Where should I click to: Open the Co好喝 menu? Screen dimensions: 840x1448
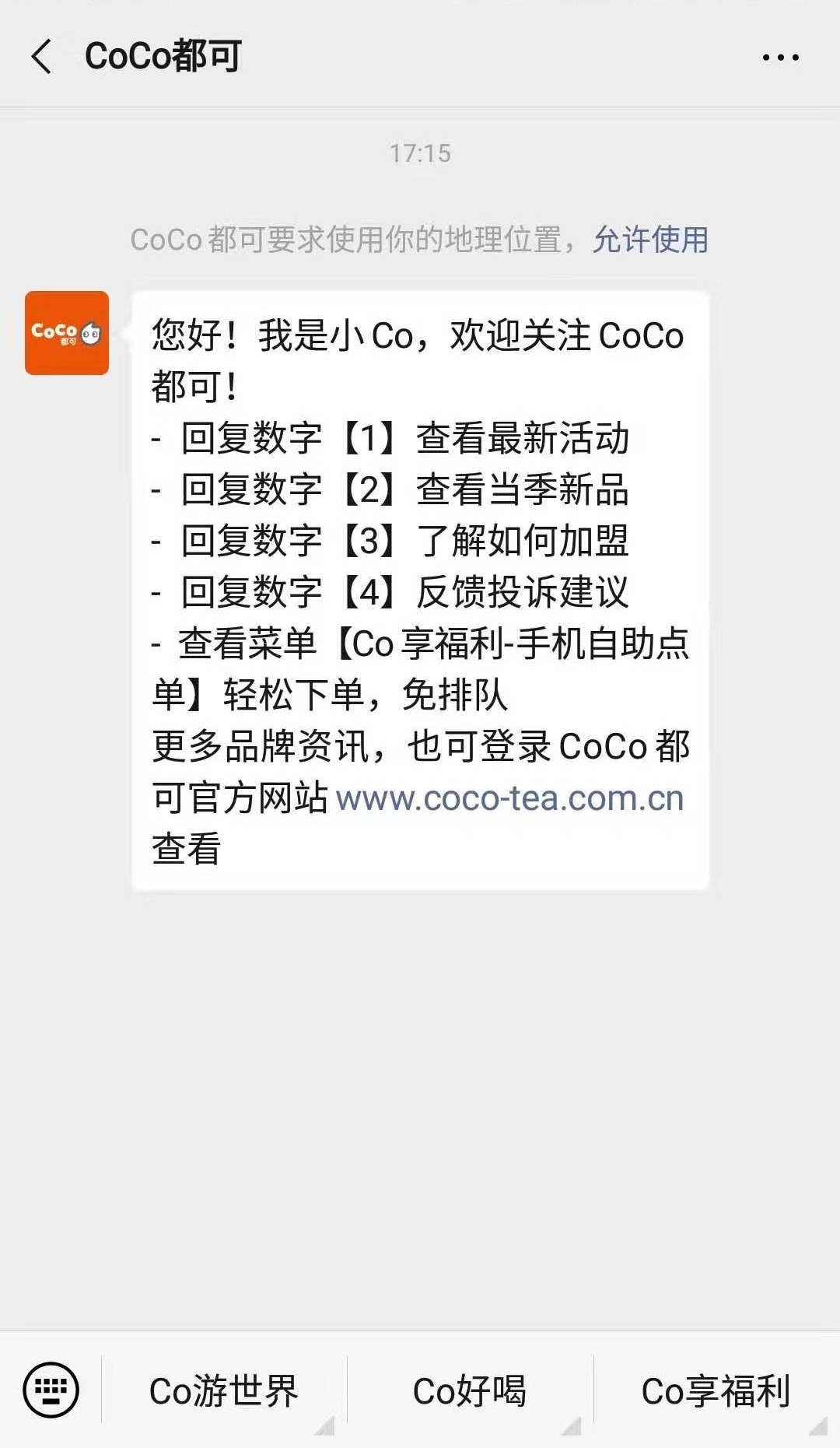(470, 1390)
